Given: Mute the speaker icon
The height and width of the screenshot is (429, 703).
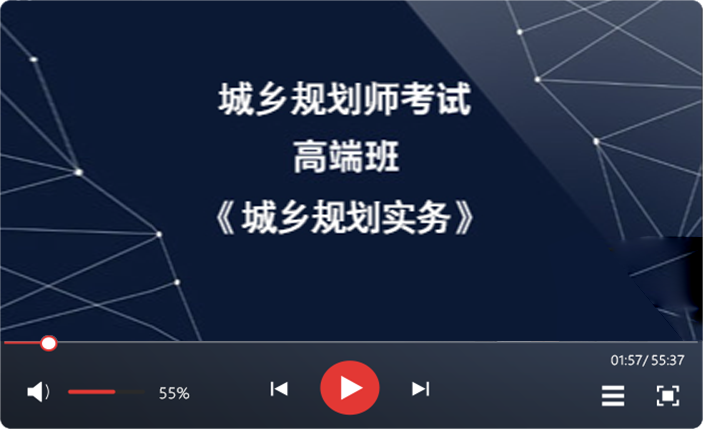Looking at the screenshot, I should pyautogui.click(x=38, y=392).
